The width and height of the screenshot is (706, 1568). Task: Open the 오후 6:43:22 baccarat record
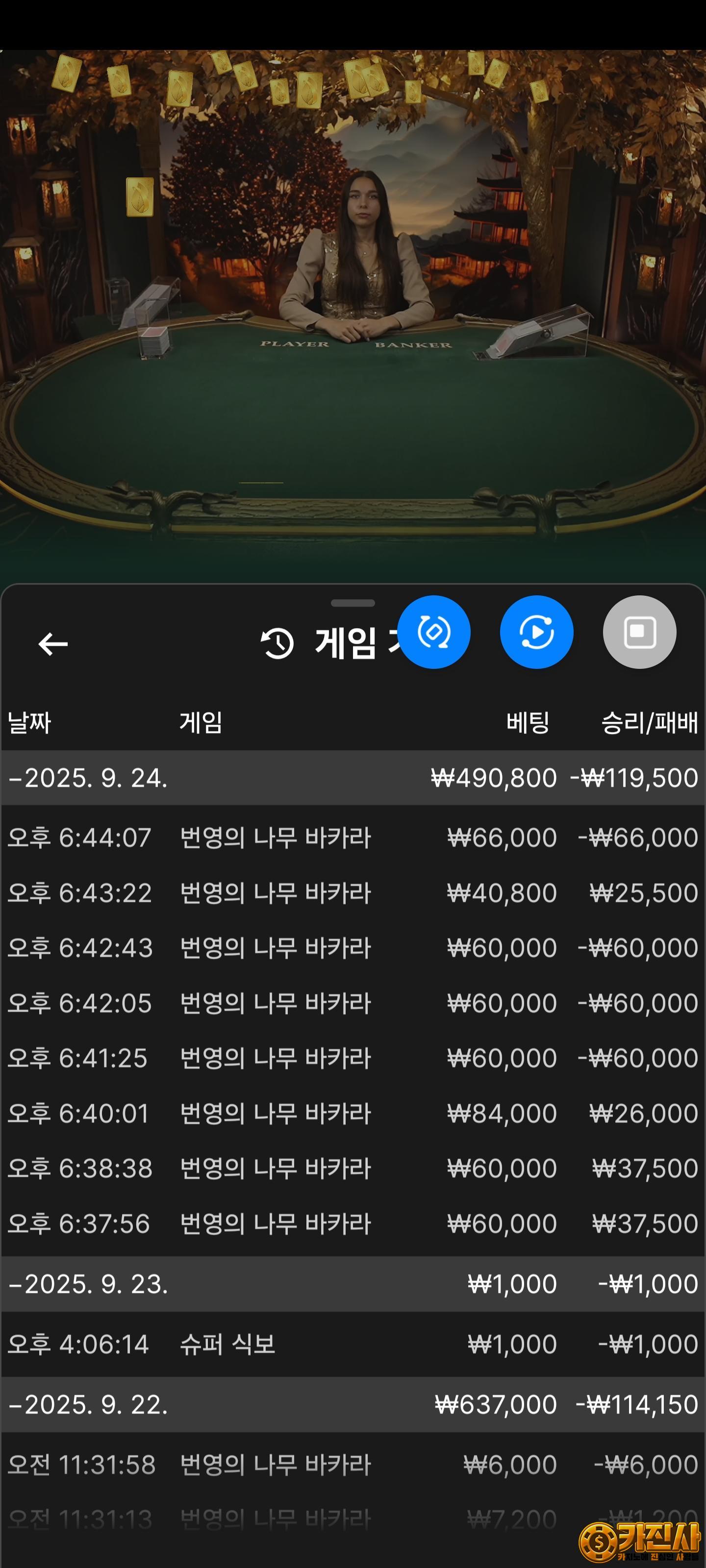tap(352, 893)
